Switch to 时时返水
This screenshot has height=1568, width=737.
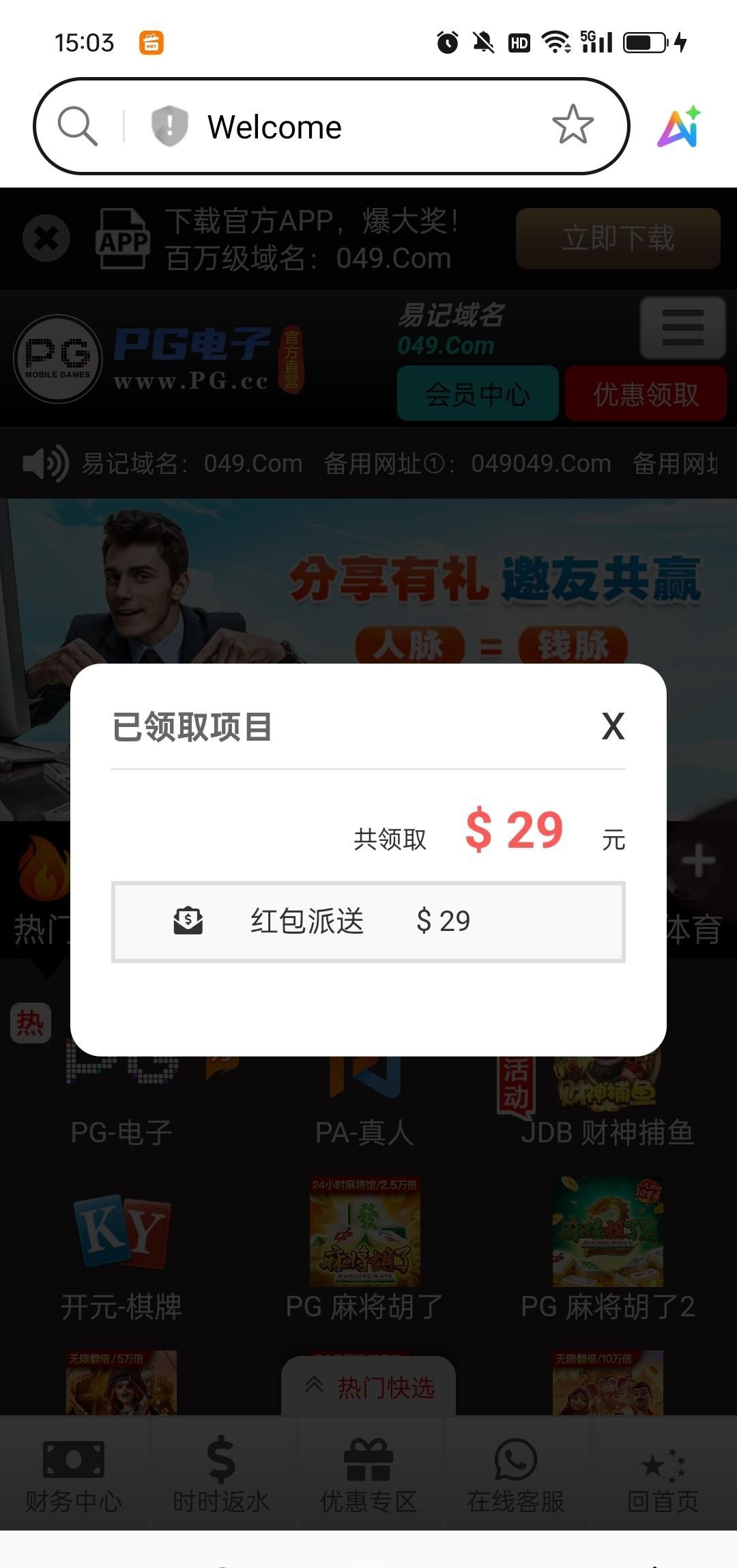click(221, 1473)
